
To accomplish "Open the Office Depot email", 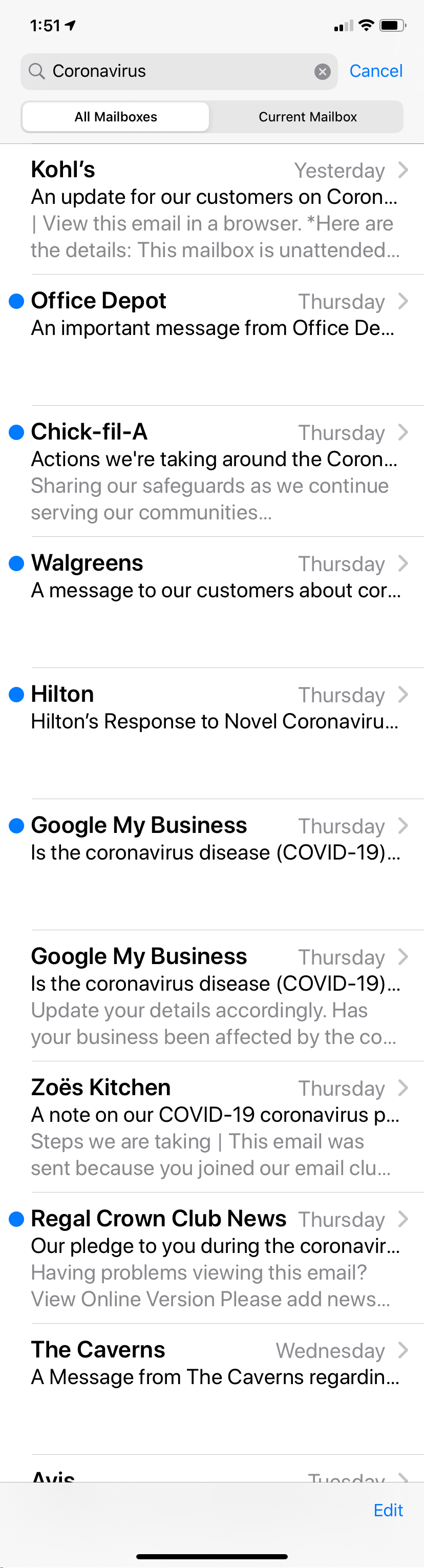I will click(213, 329).
